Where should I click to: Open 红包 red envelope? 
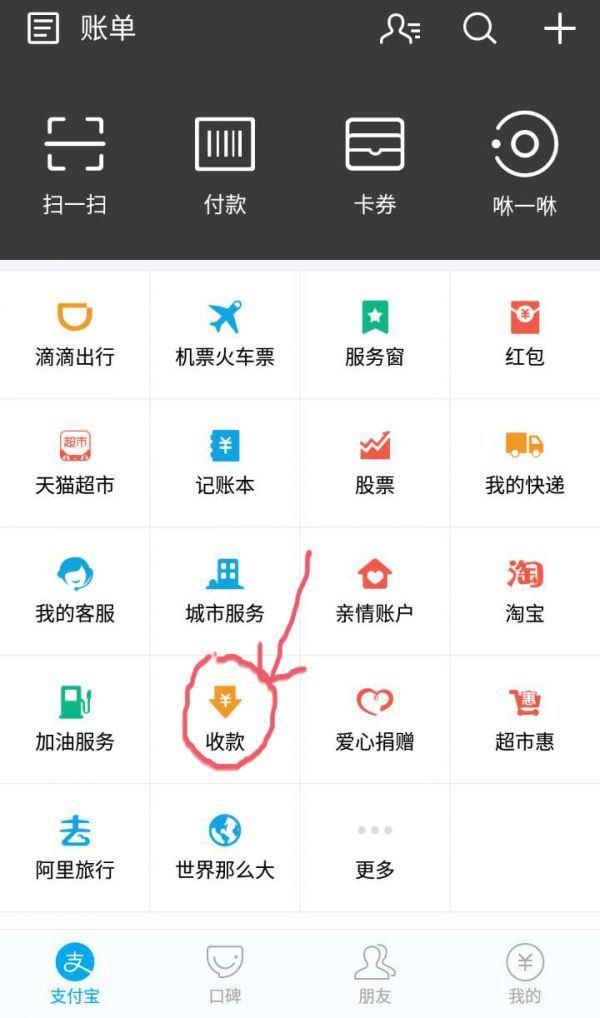pyautogui.click(x=525, y=335)
